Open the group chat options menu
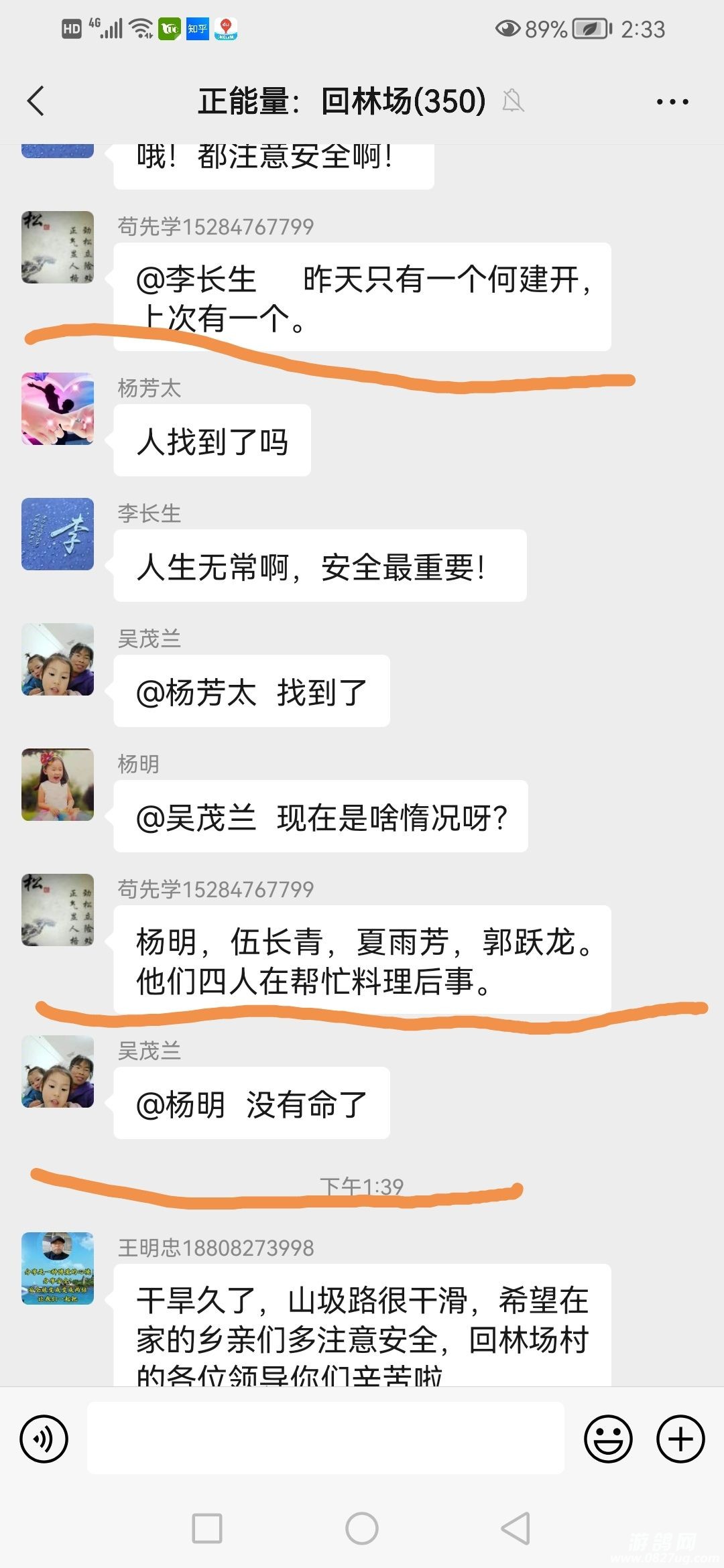The width and height of the screenshot is (724, 1568). pyautogui.click(x=672, y=102)
